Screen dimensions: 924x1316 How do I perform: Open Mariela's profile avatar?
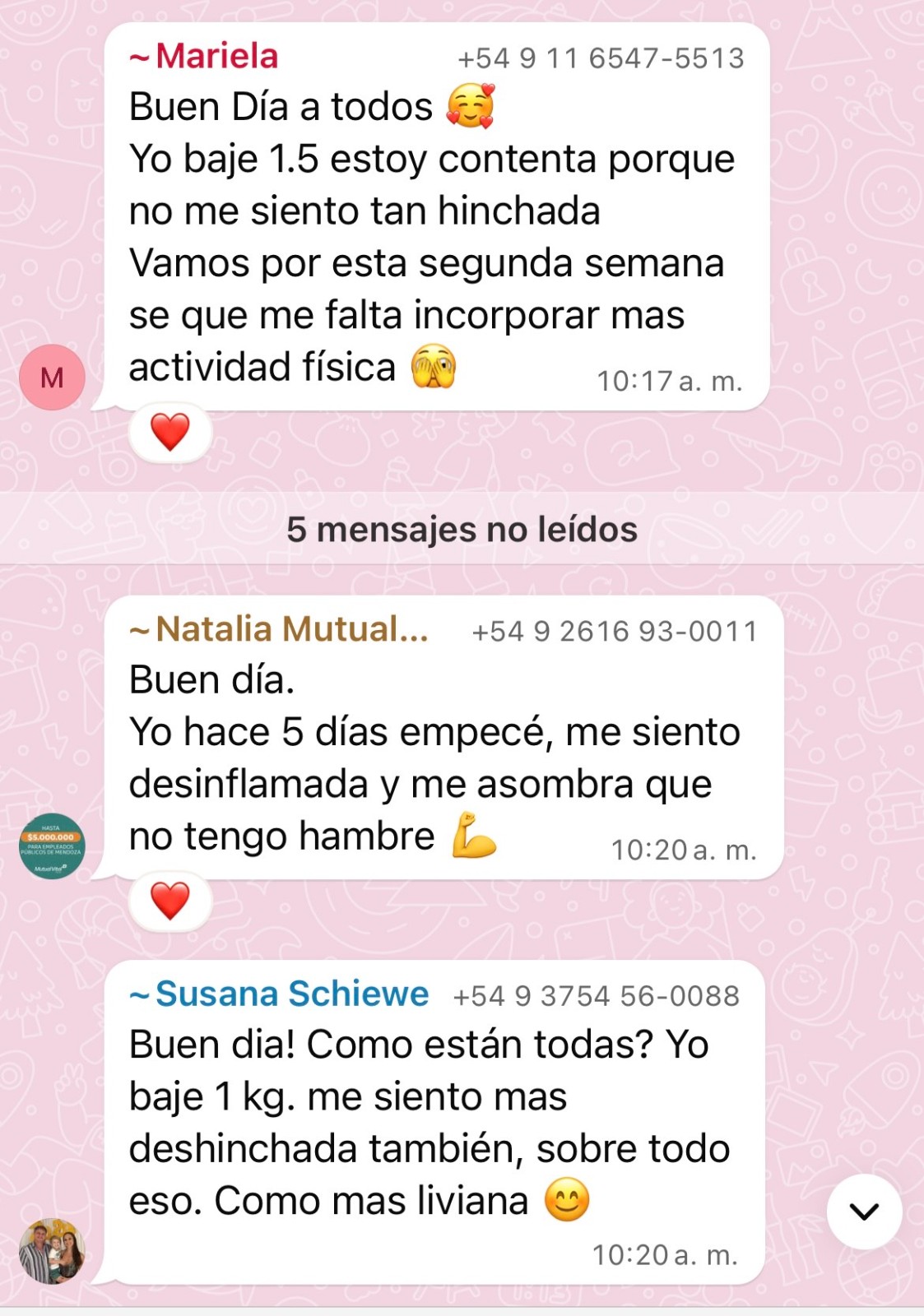pos(52,378)
